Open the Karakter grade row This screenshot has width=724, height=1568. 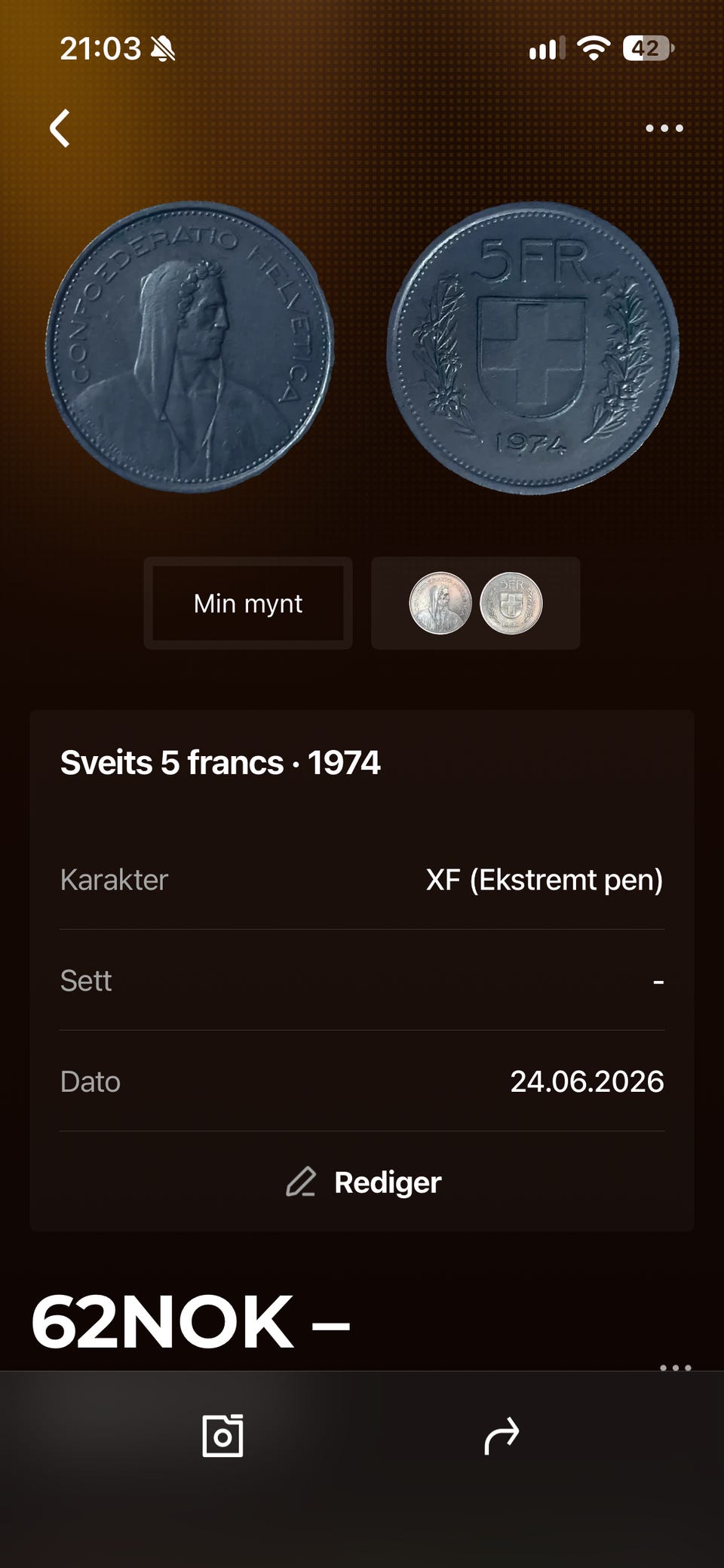362,879
